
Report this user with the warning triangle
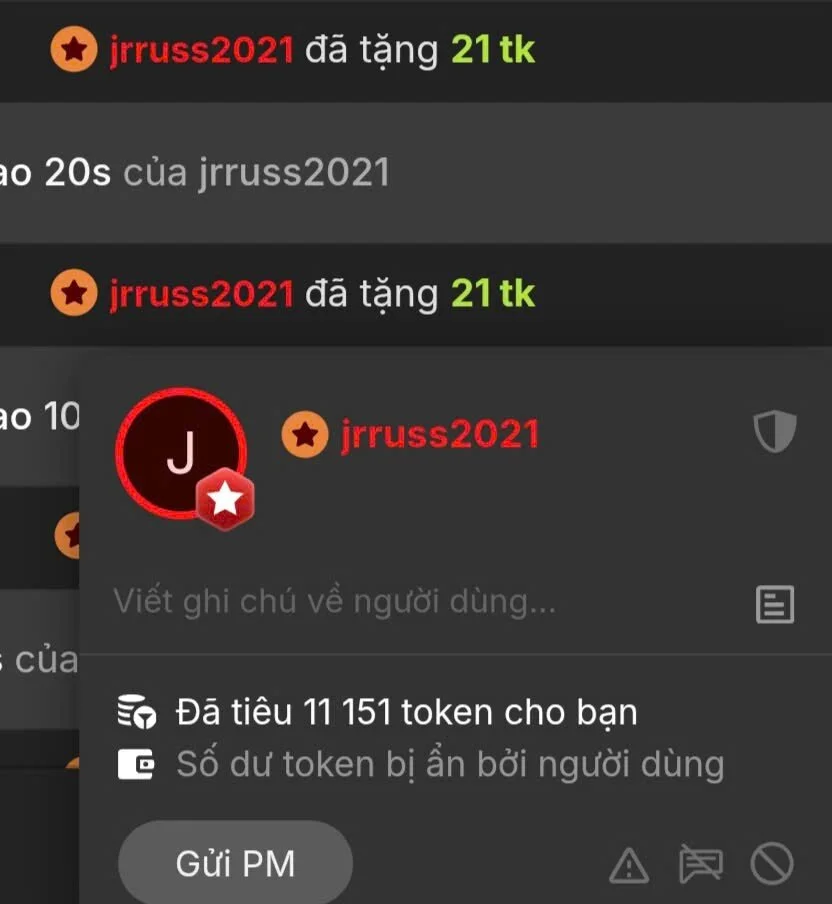click(629, 865)
